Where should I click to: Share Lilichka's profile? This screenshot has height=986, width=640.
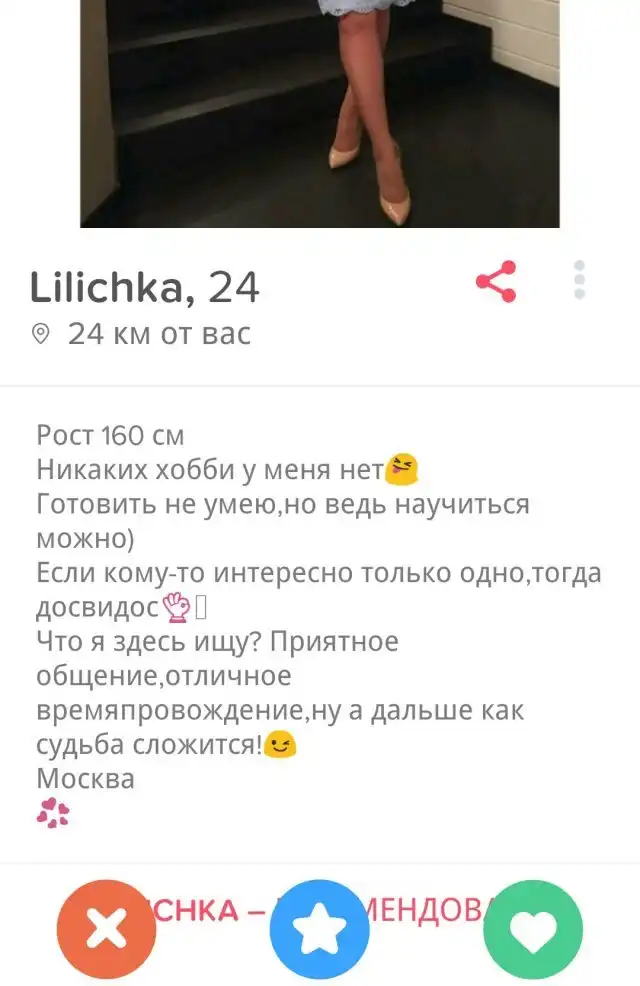click(x=496, y=282)
